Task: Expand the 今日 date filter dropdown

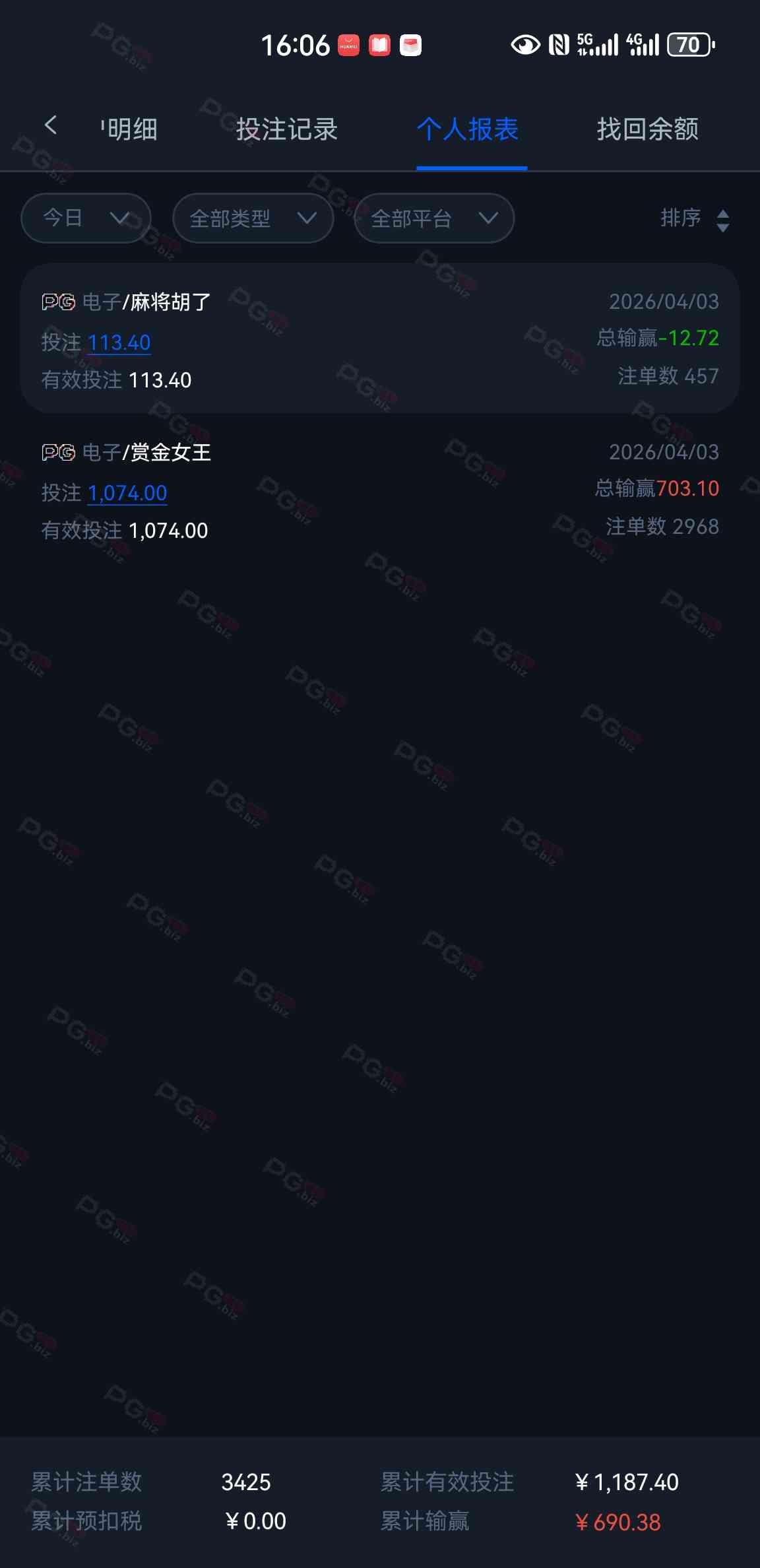Action: [86, 218]
